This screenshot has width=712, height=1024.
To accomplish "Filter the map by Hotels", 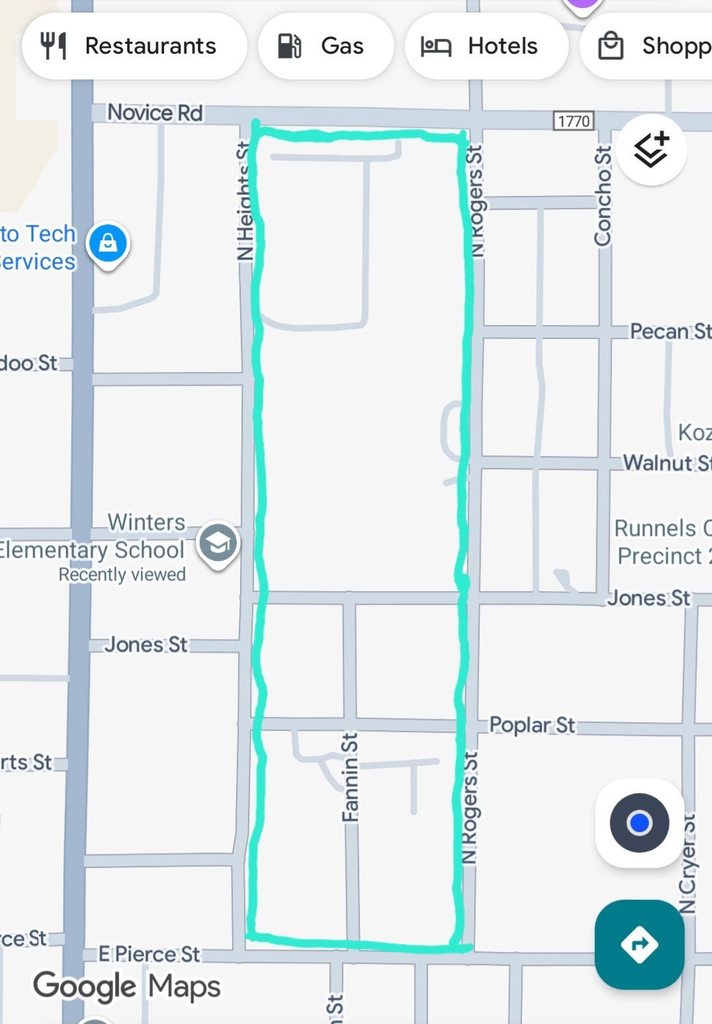I will pos(486,46).
